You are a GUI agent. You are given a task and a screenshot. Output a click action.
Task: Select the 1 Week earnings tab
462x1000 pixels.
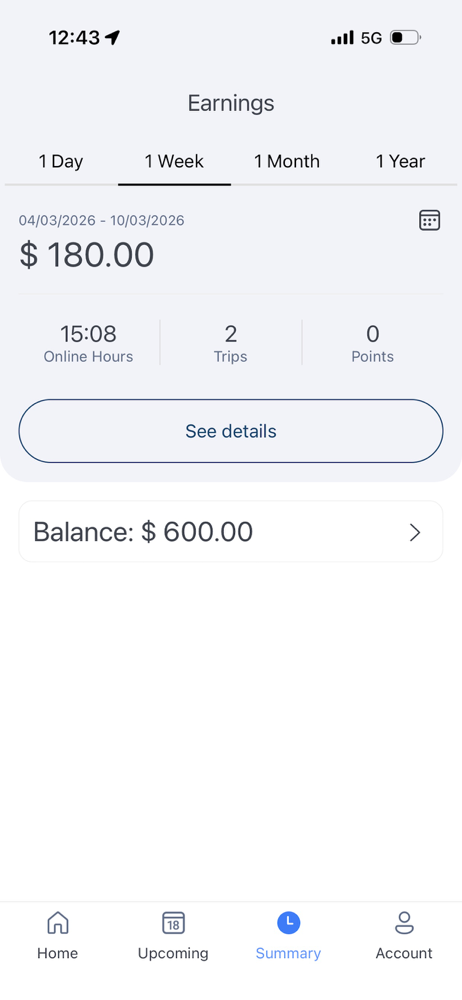[x=174, y=161]
